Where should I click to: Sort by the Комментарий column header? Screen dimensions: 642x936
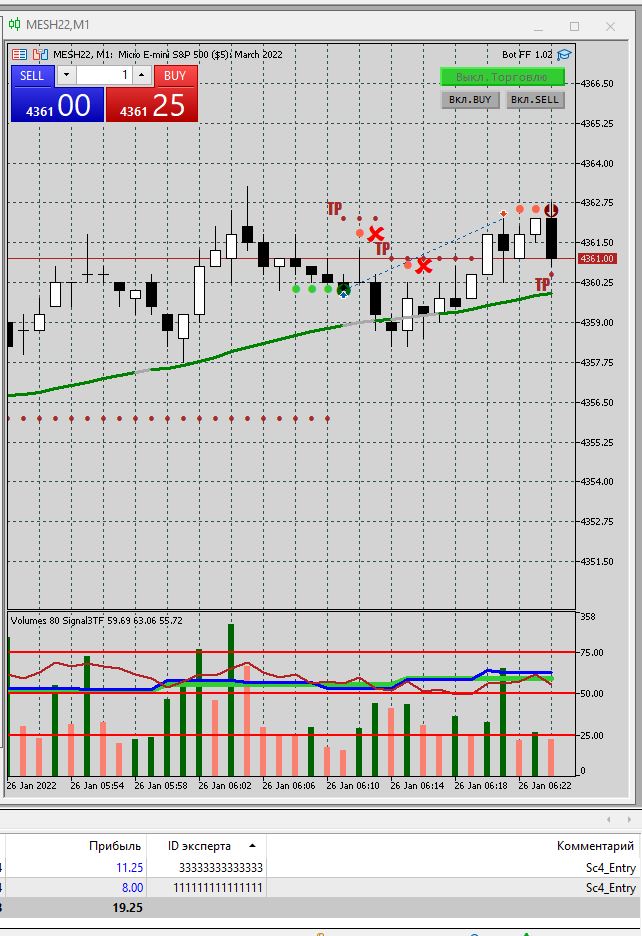(595, 846)
